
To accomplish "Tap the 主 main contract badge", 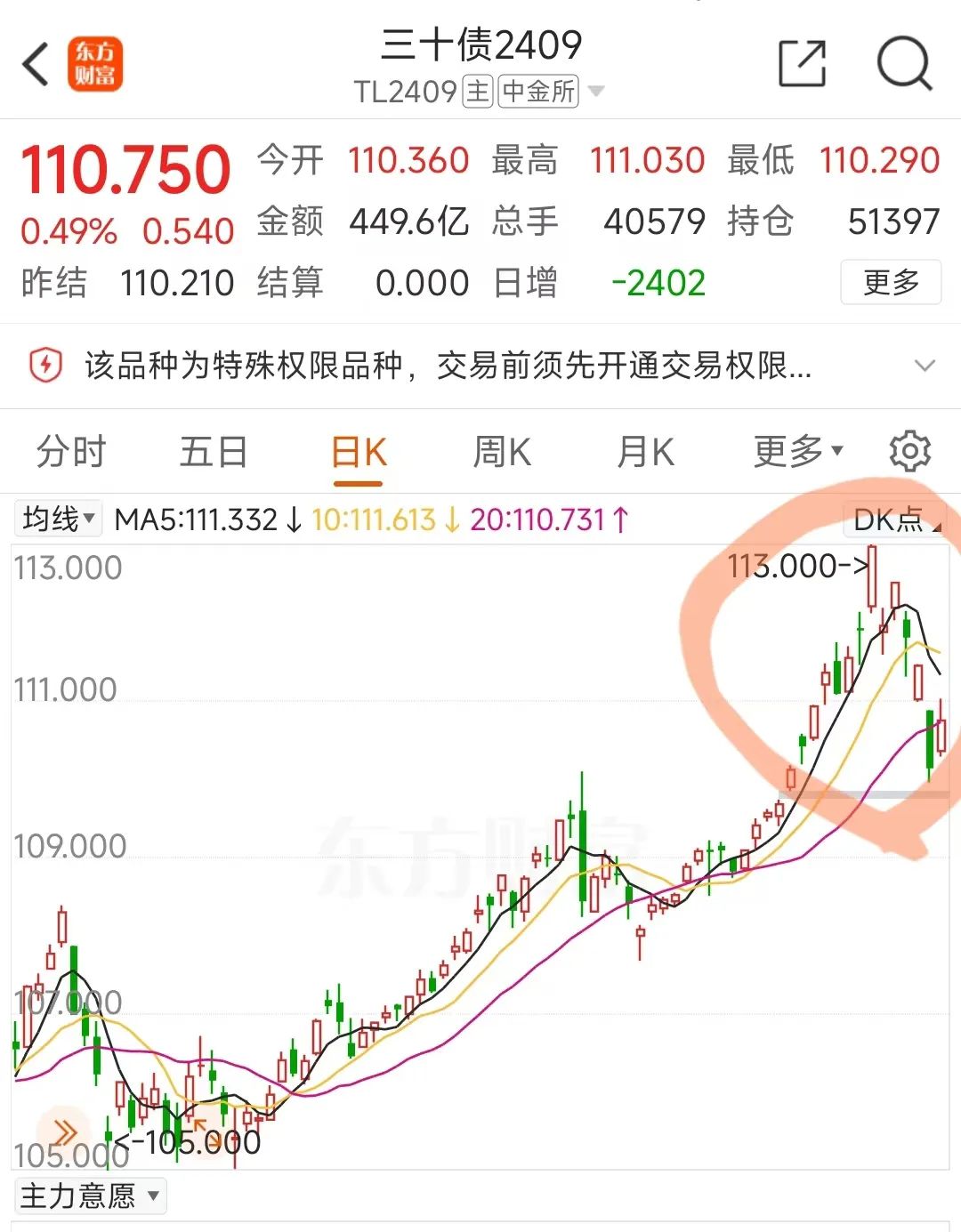I will click(477, 92).
